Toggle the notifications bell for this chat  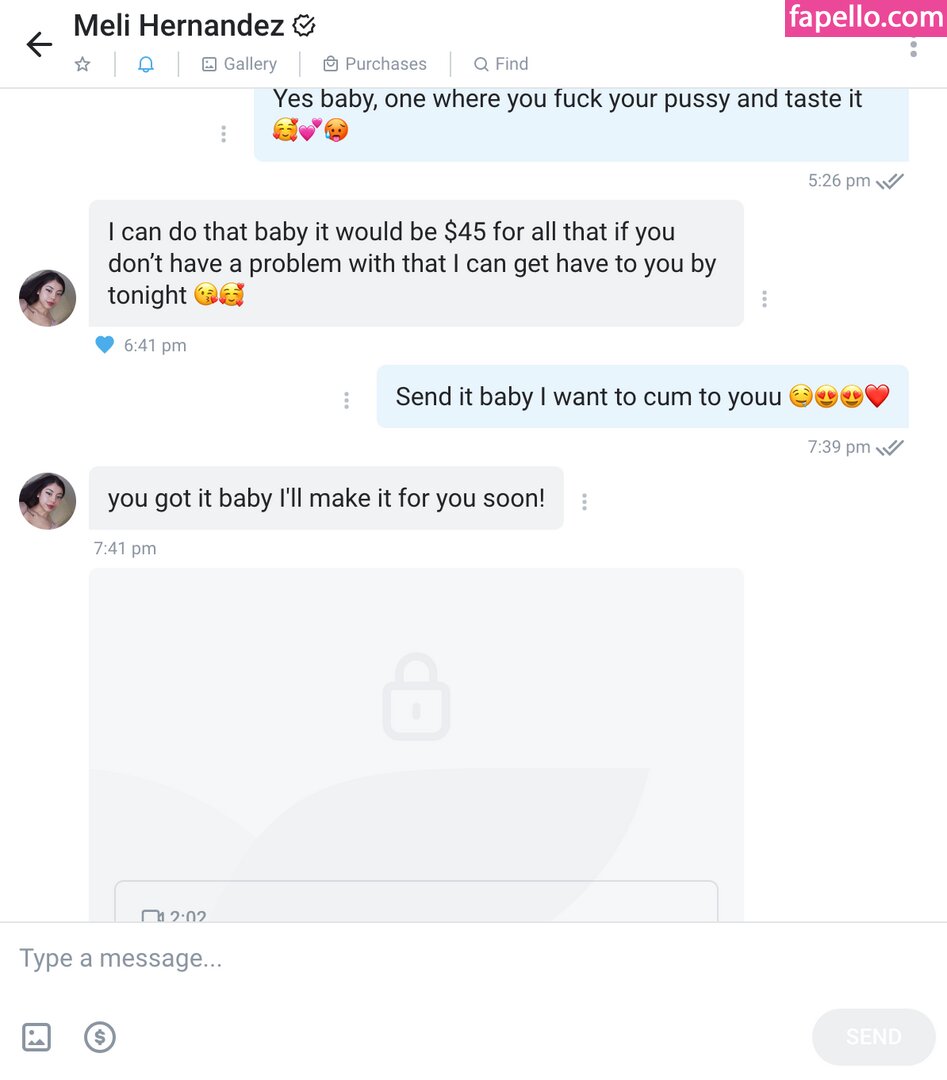tap(146, 64)
